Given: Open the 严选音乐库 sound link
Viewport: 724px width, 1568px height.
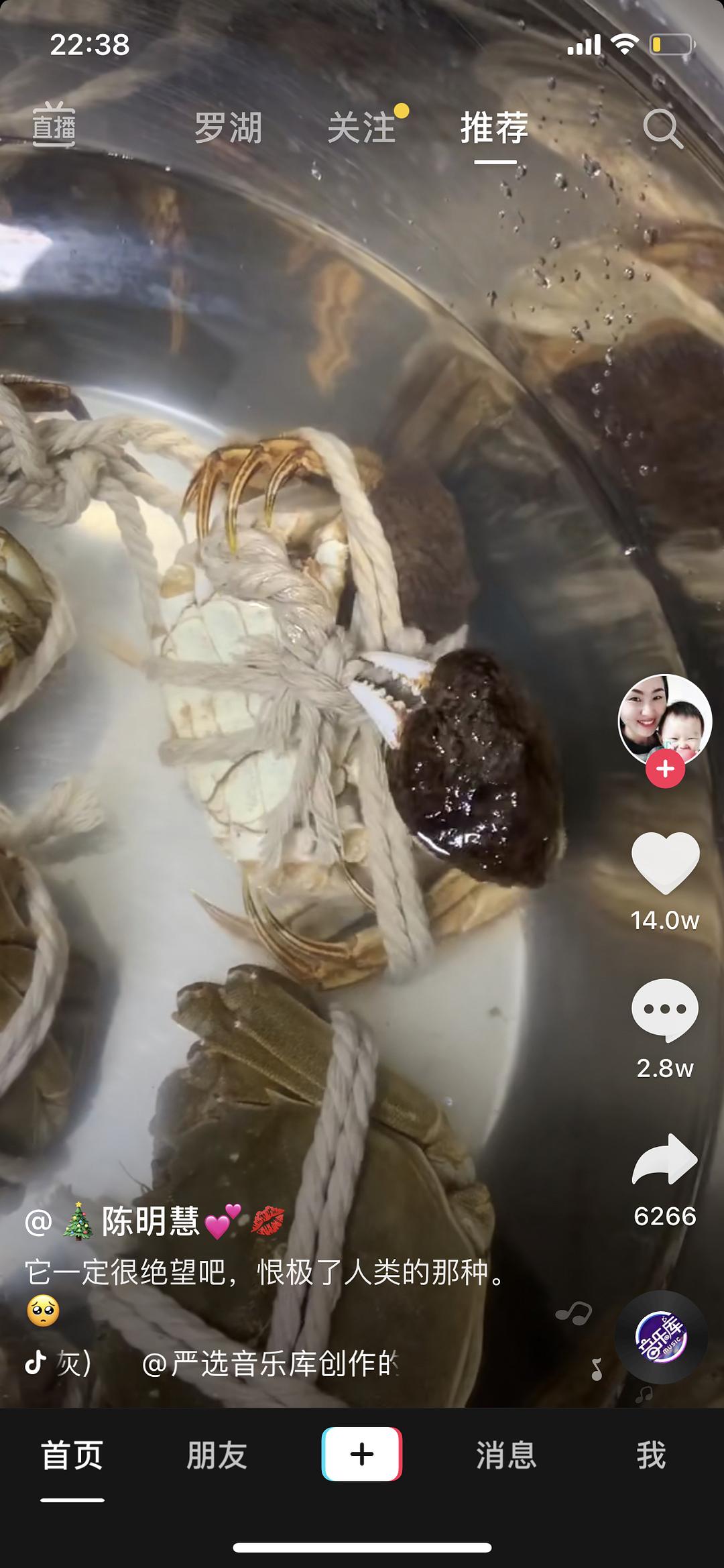Looking at the screenshot, I should [x=268, y=1364].
